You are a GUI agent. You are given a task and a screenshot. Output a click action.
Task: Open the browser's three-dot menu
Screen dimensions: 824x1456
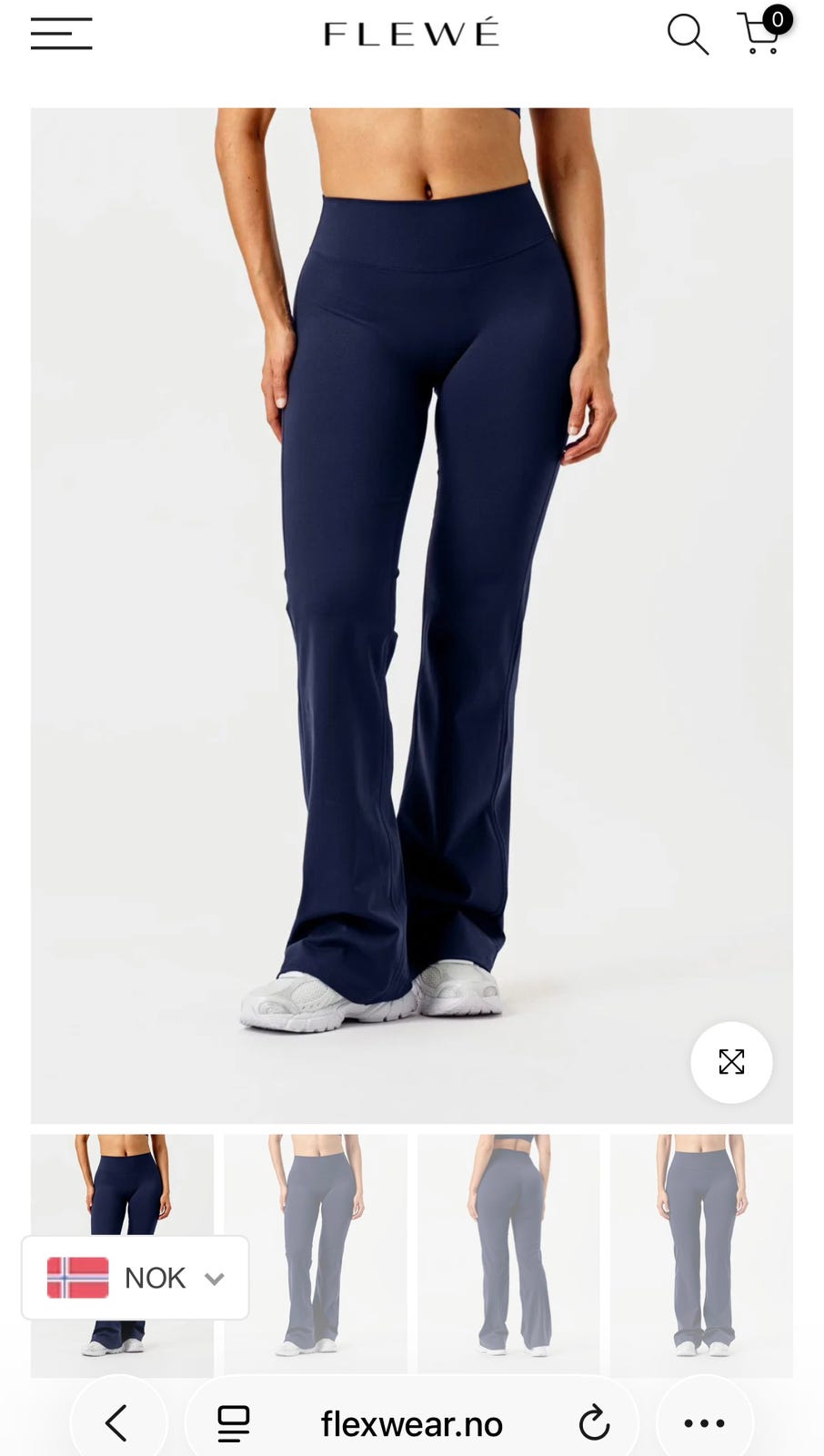click(x=704, y=1422)
